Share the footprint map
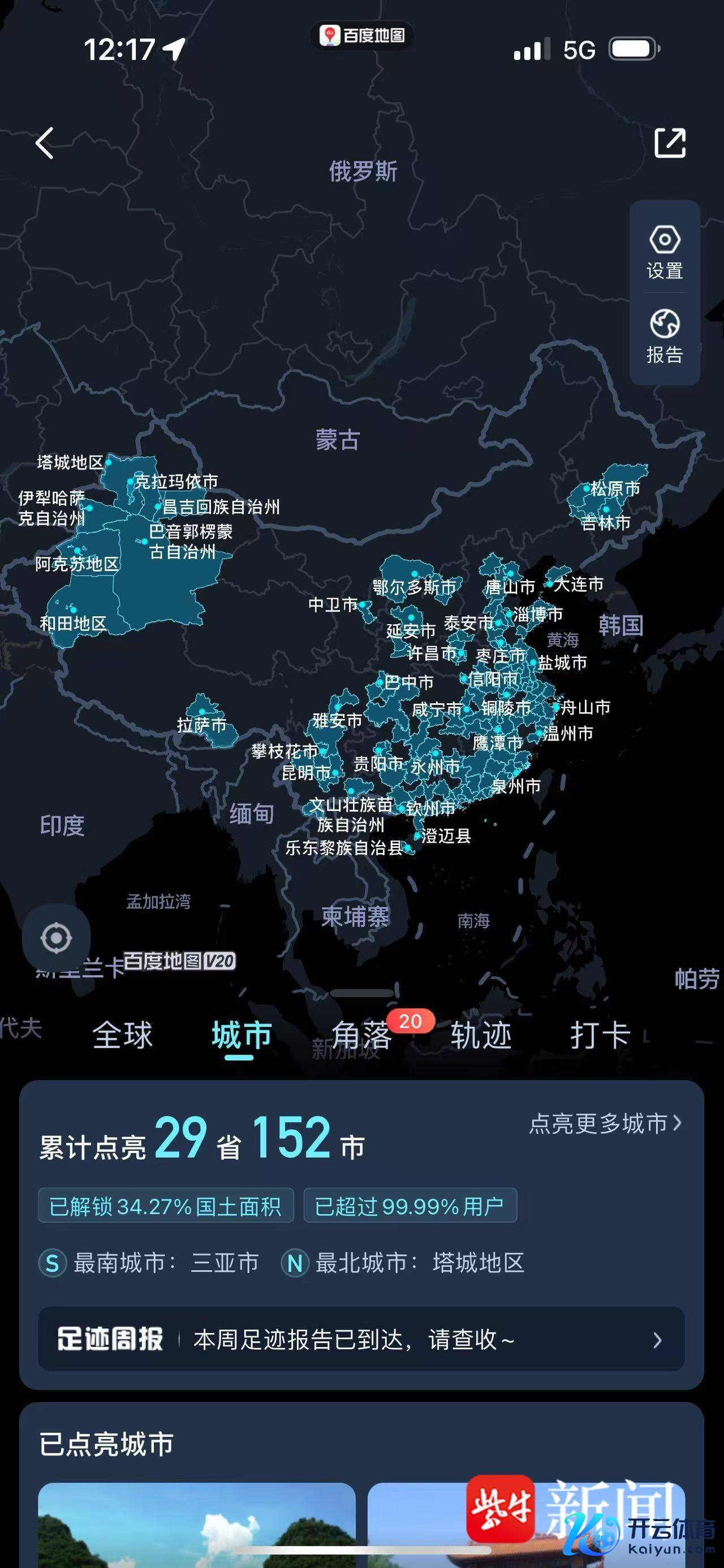The image size is (724, 1568). click(x=670, y=143)
